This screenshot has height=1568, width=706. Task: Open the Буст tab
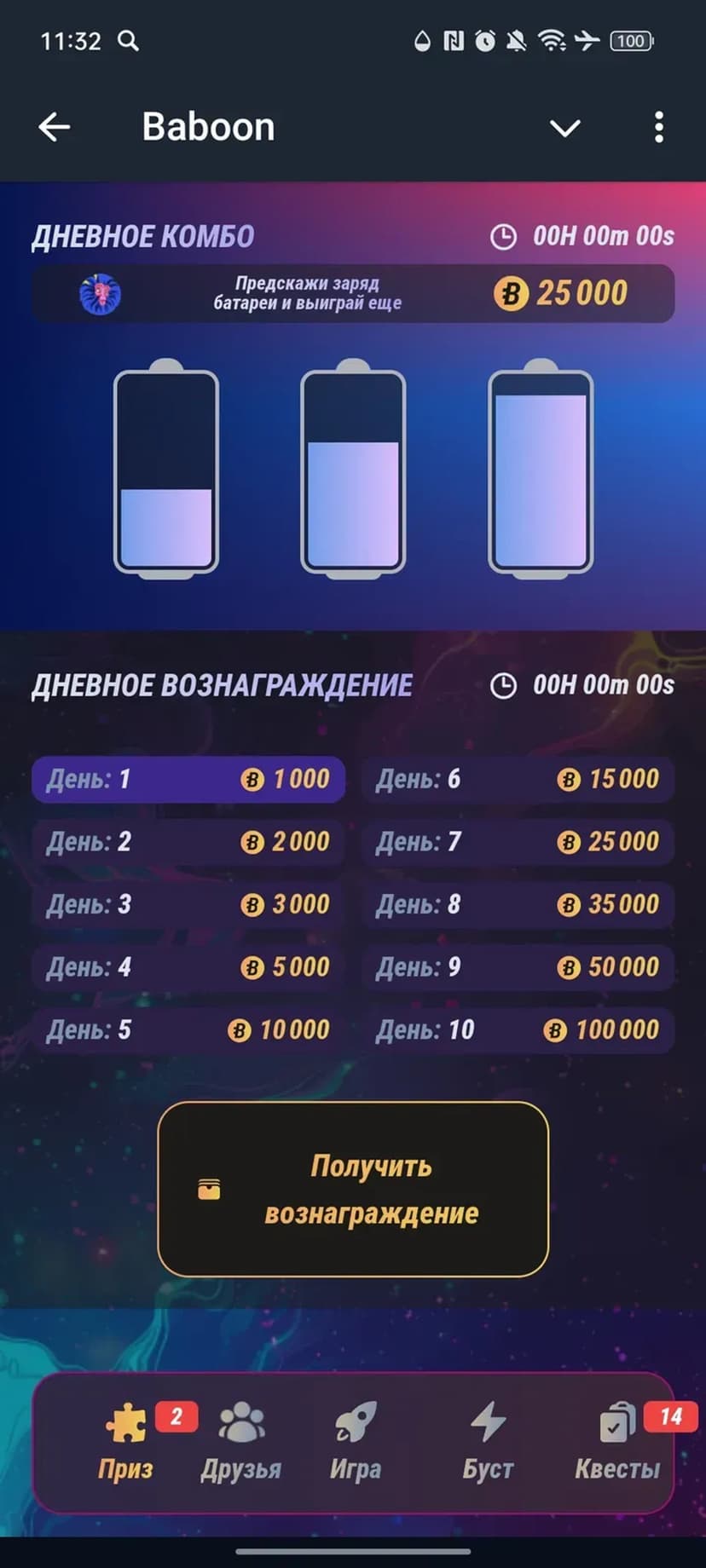click(x=488, y=1441)
